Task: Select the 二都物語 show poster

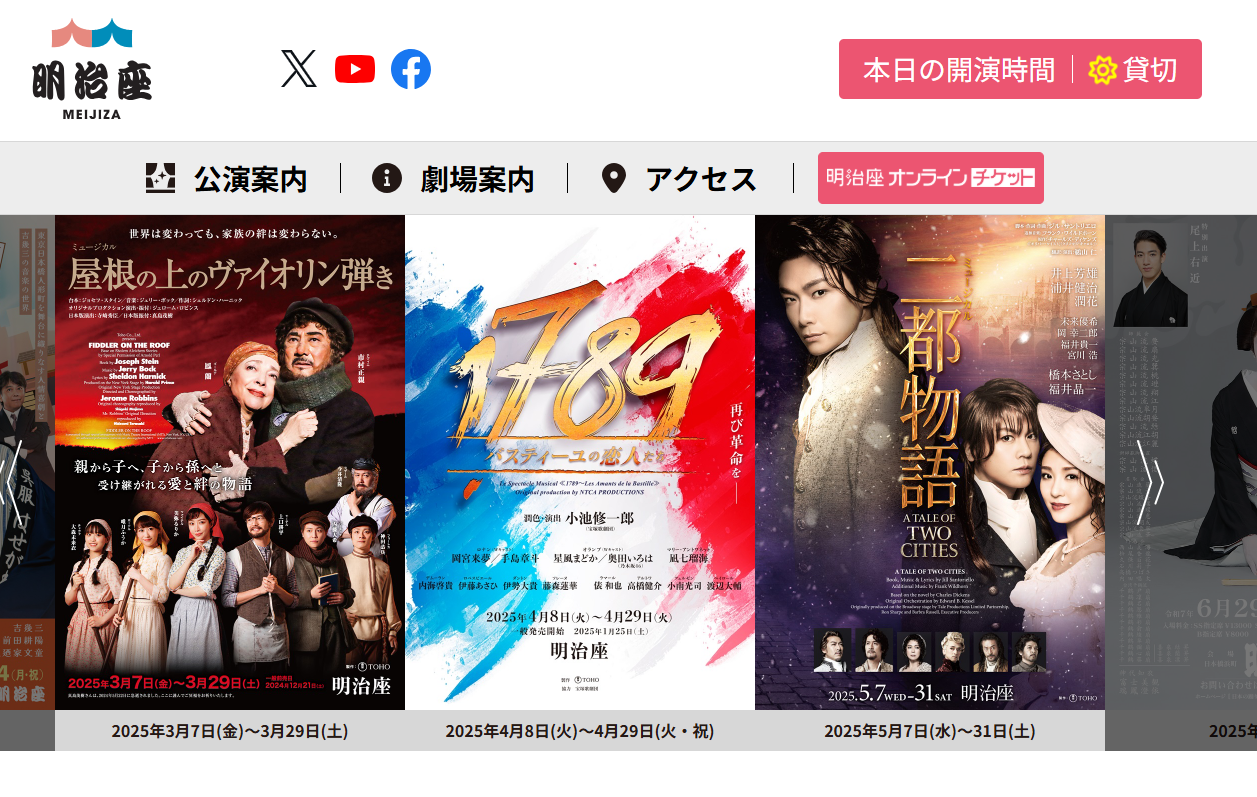Action: (x=930, y=462)
